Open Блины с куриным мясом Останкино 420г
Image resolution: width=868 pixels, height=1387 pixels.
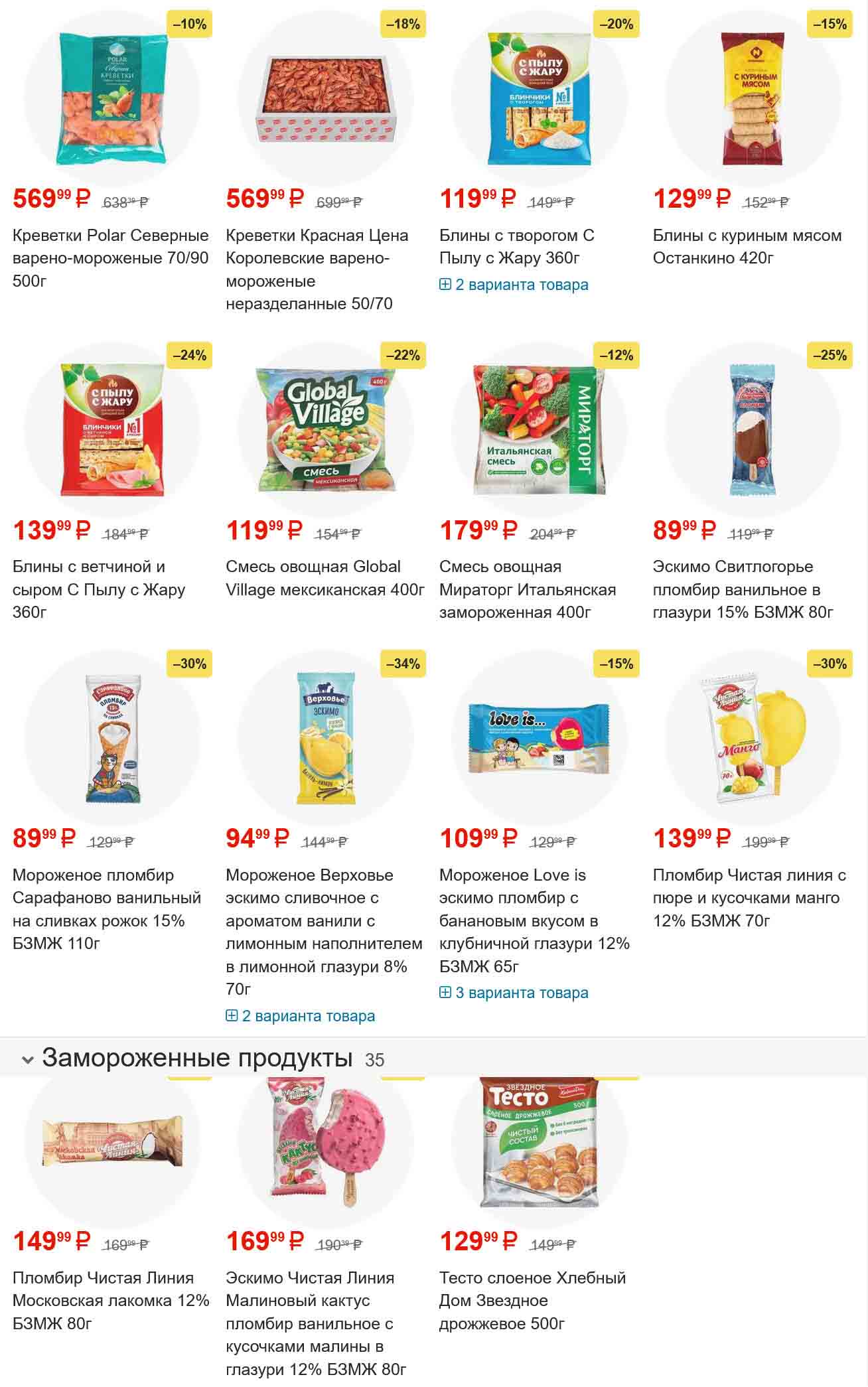(747, 246)
